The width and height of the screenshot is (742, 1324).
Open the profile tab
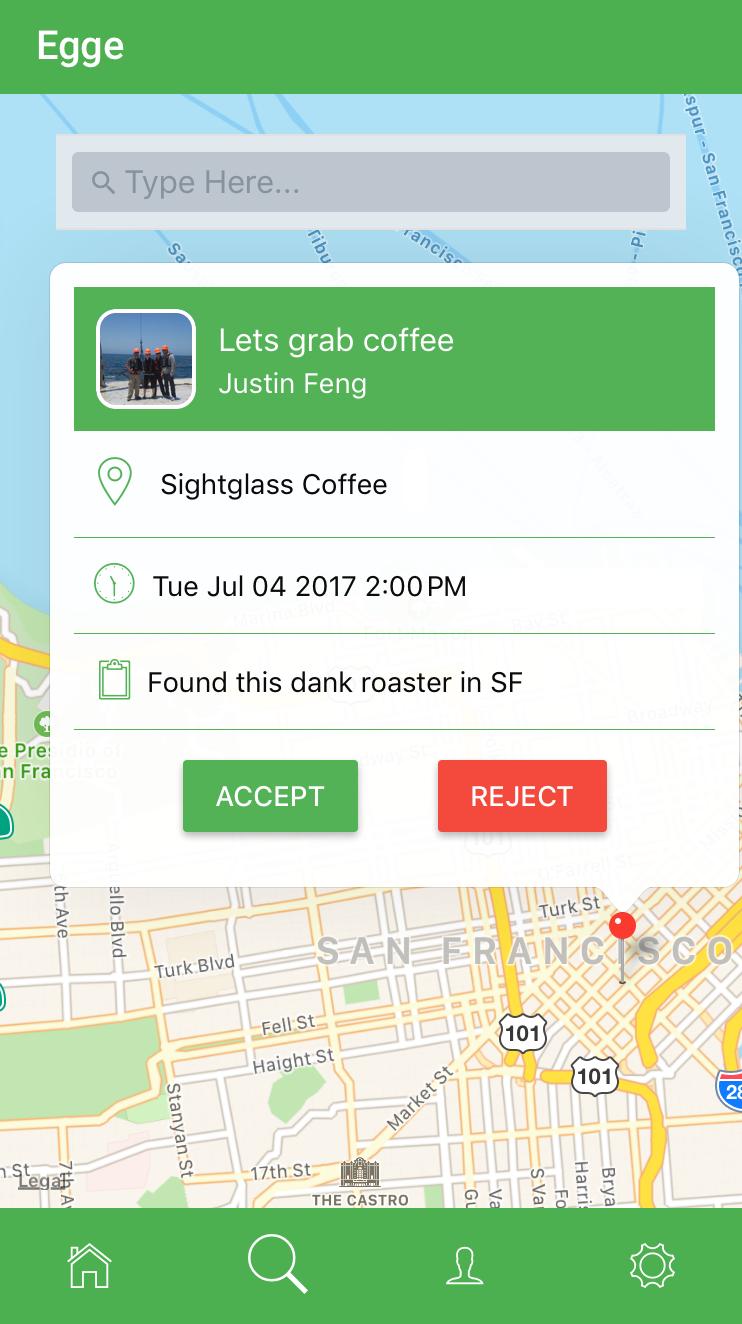(x=464, y=1266)
